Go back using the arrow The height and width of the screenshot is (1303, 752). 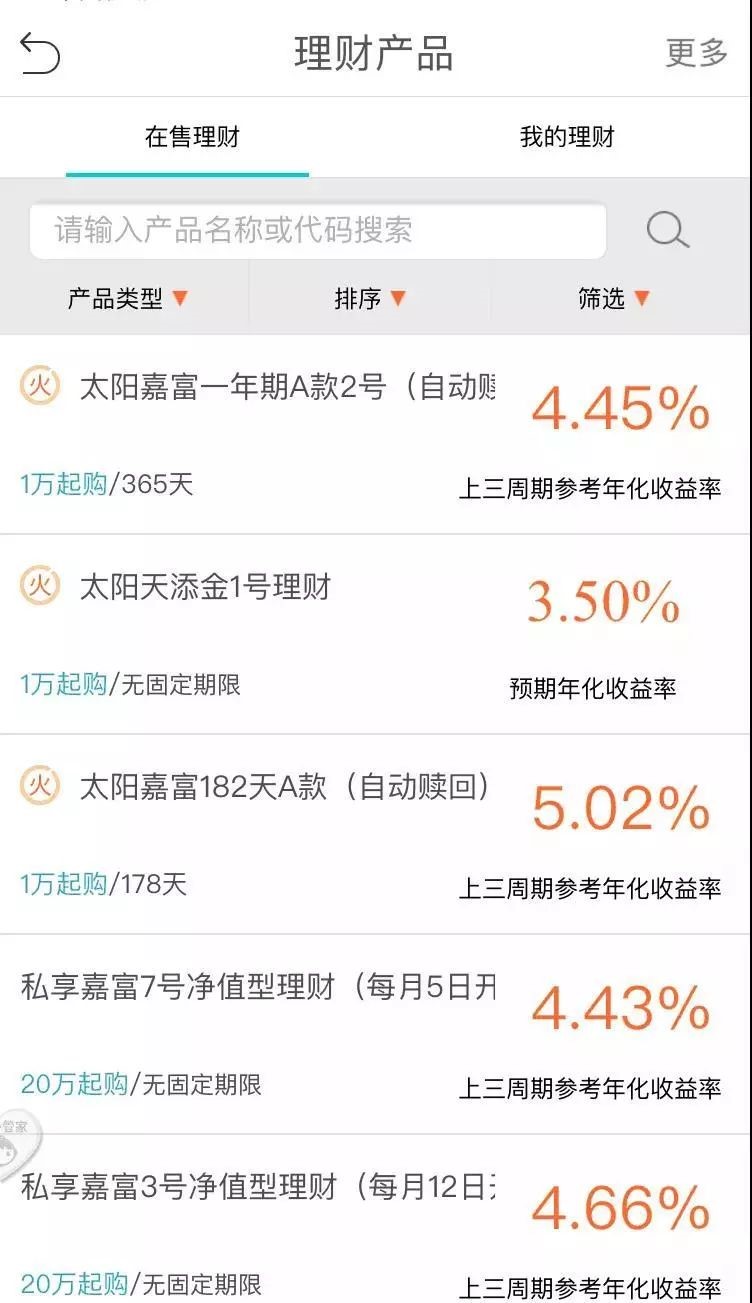[40, 53]
